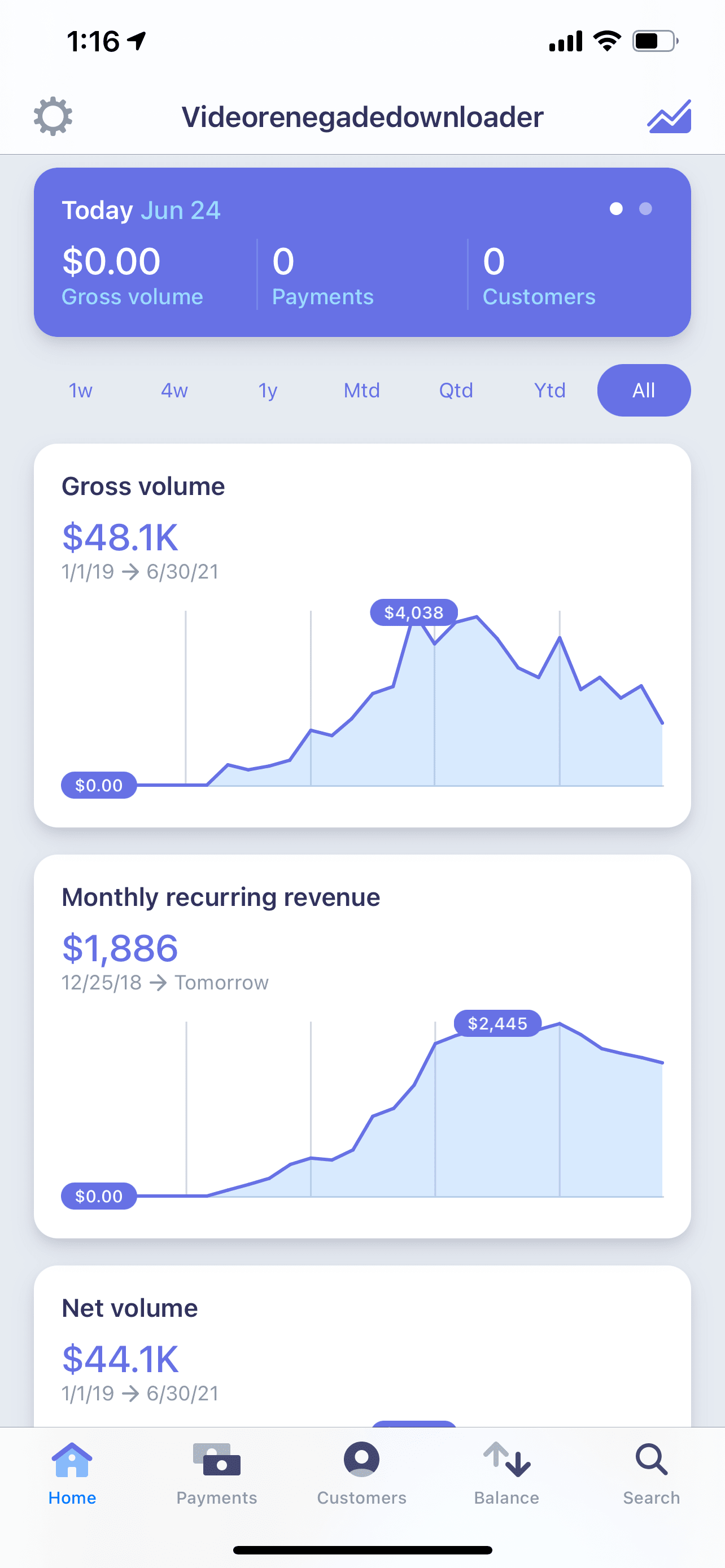Screen dimensions: 725x1568
Task: Open the analytics chart icon
Action: tap(669, 116)
